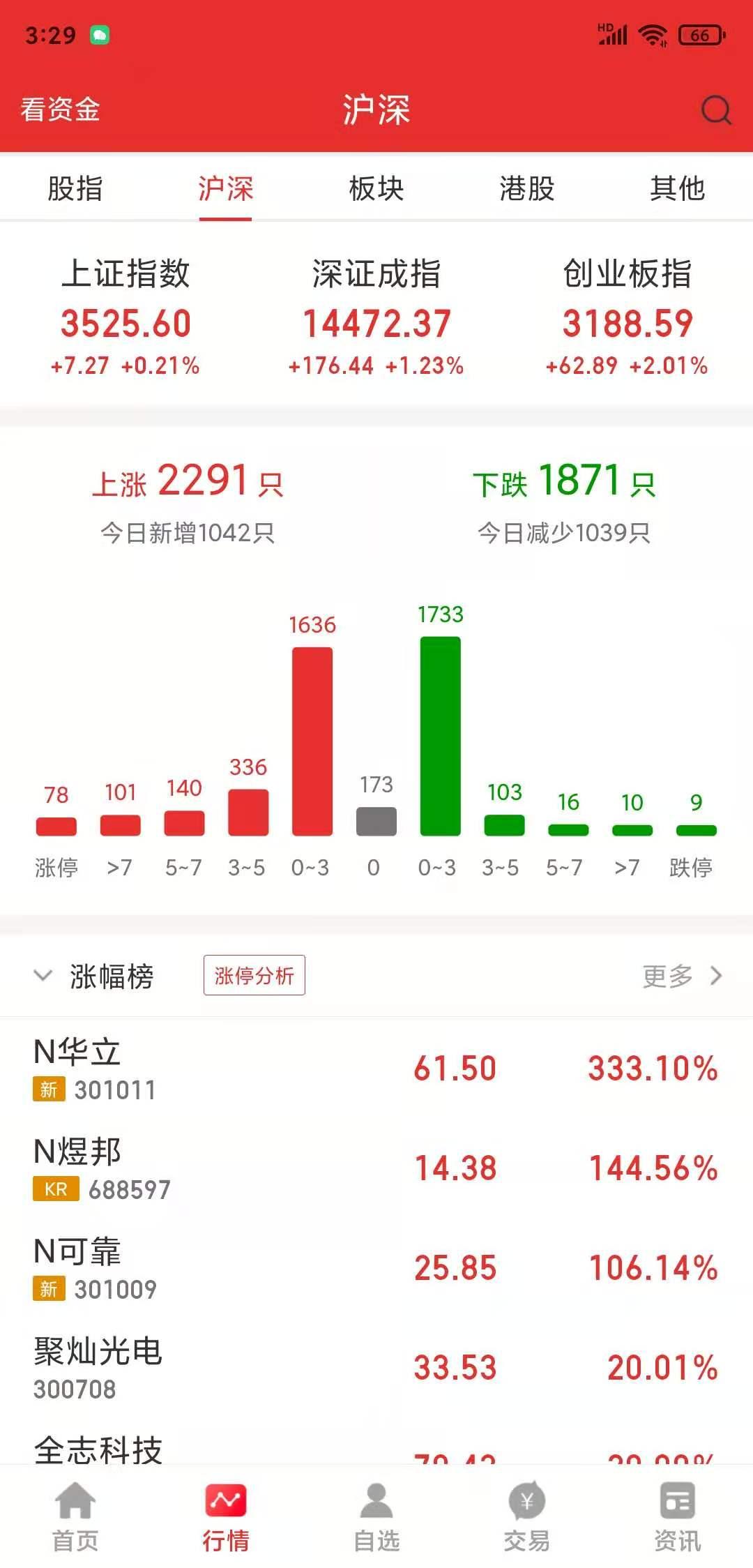The width and height of the screenshot is (753, 1568).
Task: Select the 板块 tab
Action: pyautogui.click(x=376, y=188)
